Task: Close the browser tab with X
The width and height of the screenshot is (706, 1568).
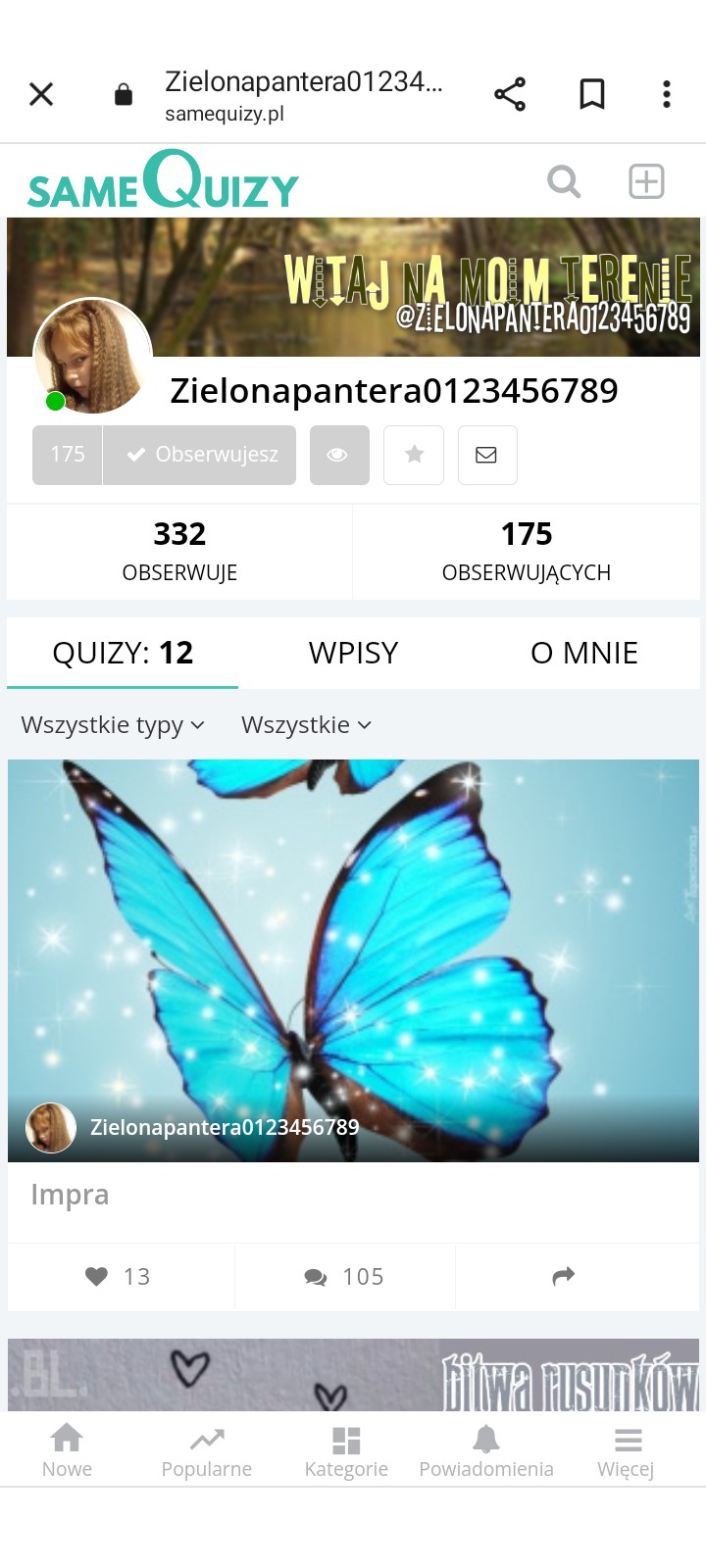Action: pos(41,94)
